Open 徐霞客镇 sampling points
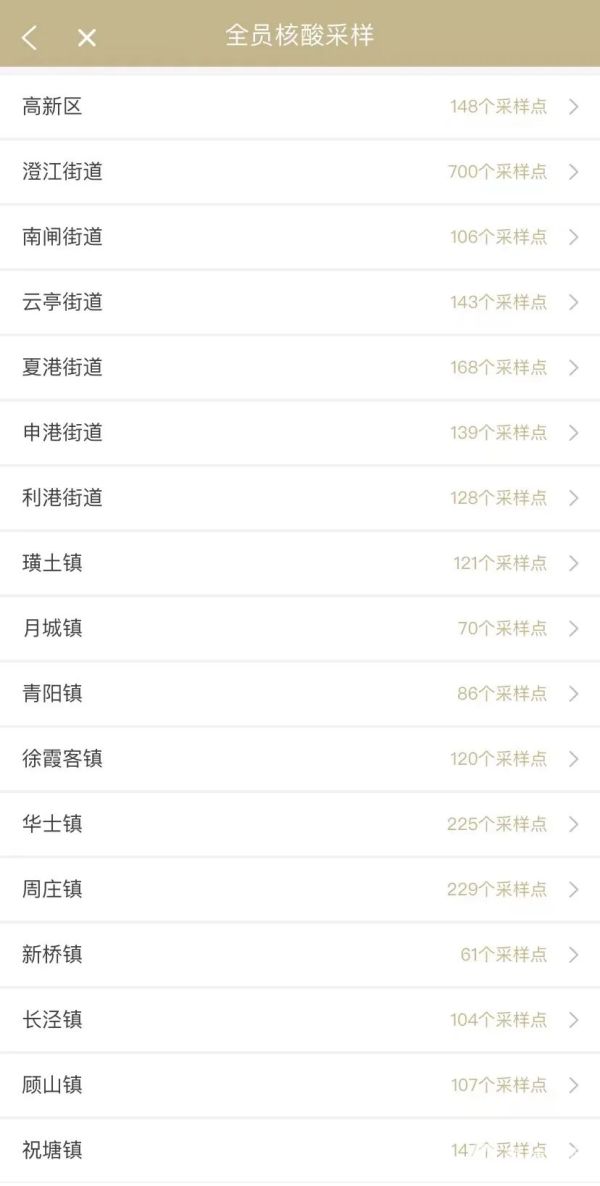Image resolution: width=600 pixels, height=1186 pixels. pyautogui.click(x=300, y=759)
